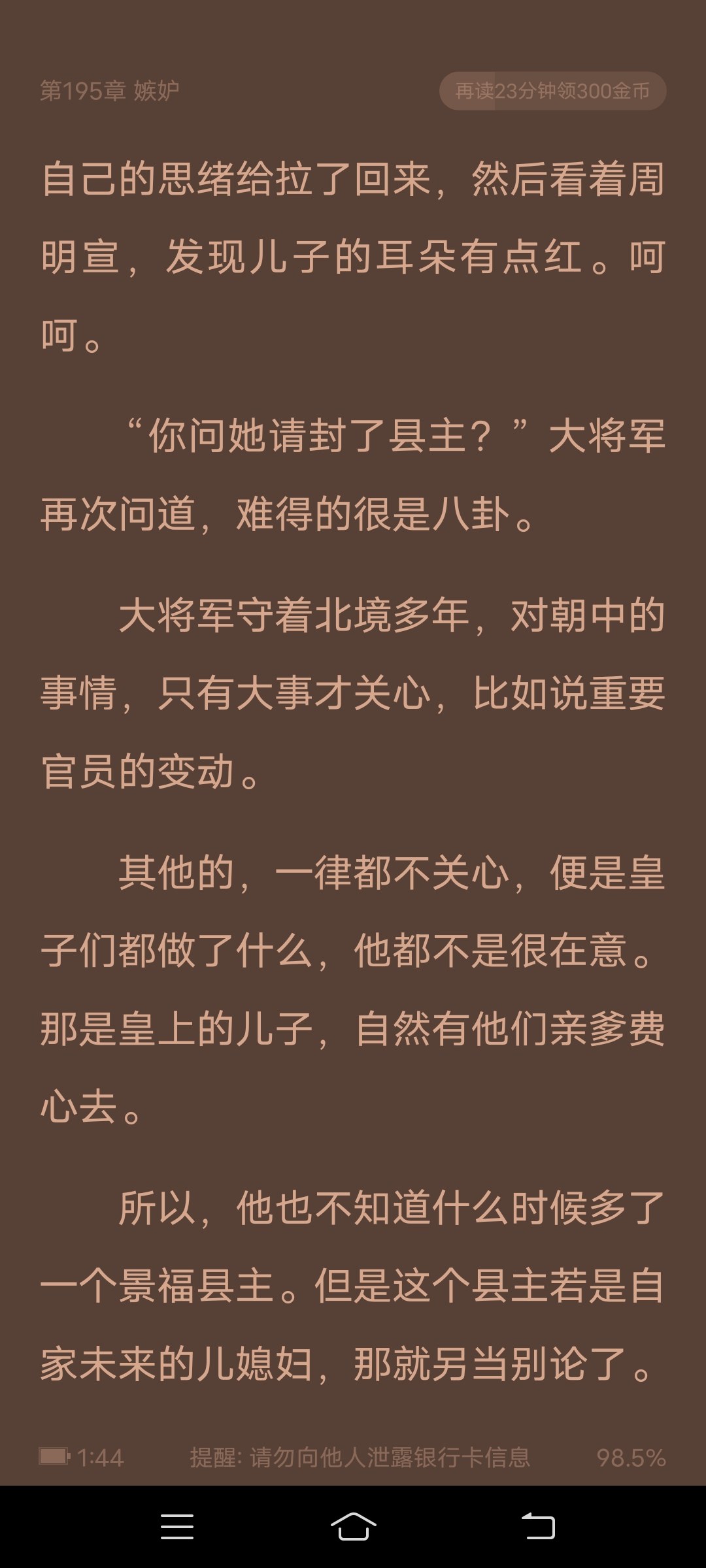Tap the 再读23分钟领300金币 reward pill
706x1568 pixels.
(x=552, y=91)
